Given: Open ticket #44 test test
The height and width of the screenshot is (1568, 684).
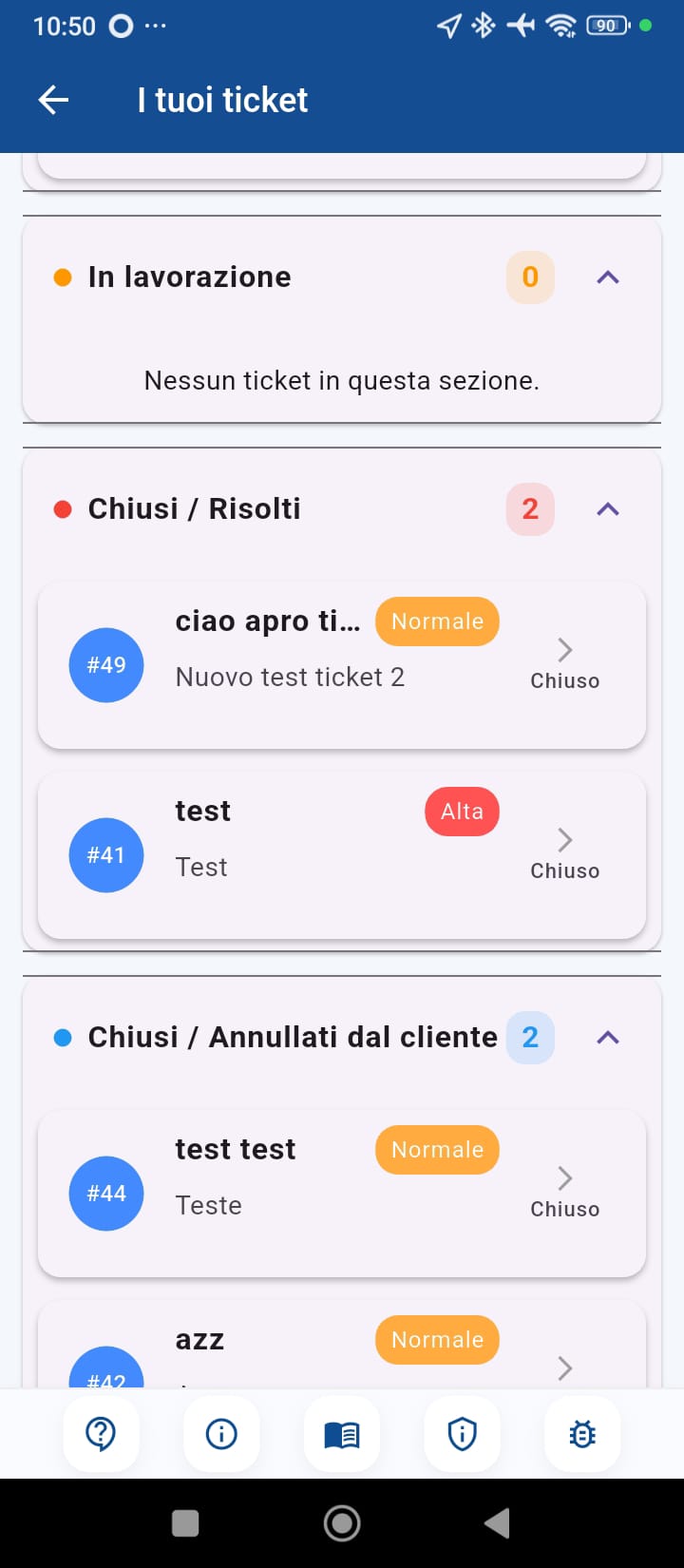Looking at the screenshot, I should click(x=342, y=1194).
